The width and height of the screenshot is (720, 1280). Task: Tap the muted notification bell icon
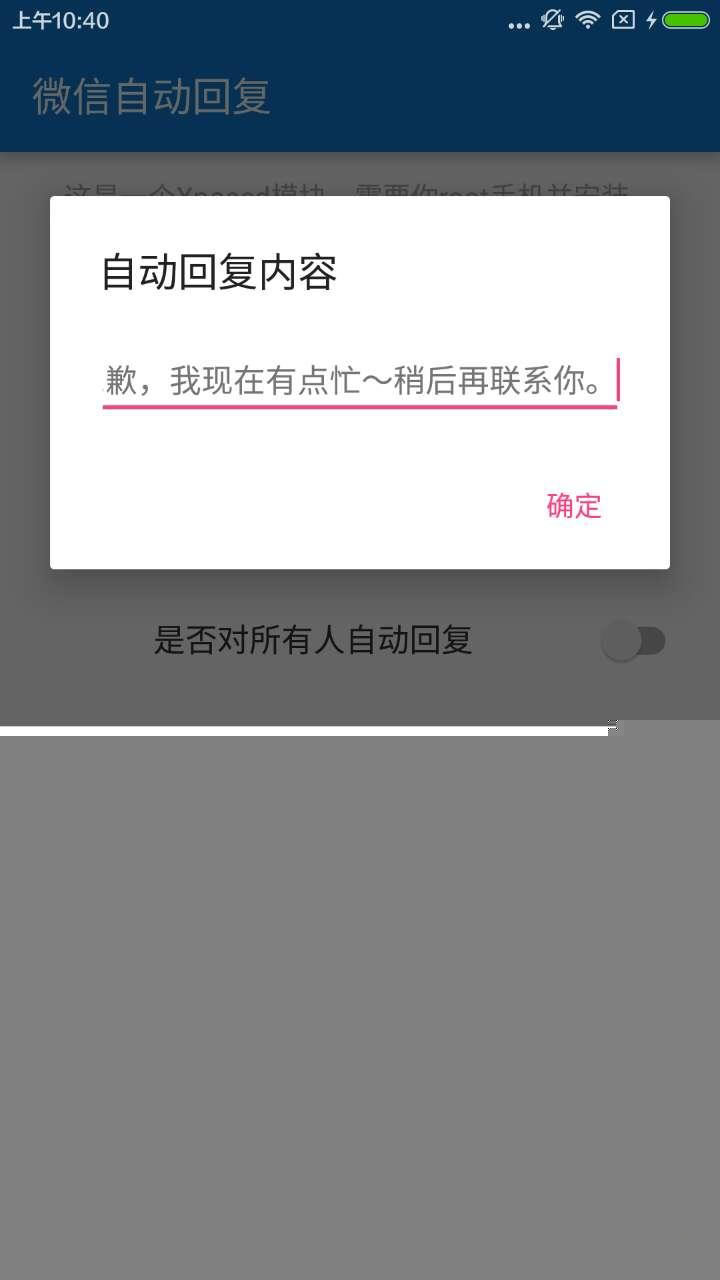coord(552,20)
